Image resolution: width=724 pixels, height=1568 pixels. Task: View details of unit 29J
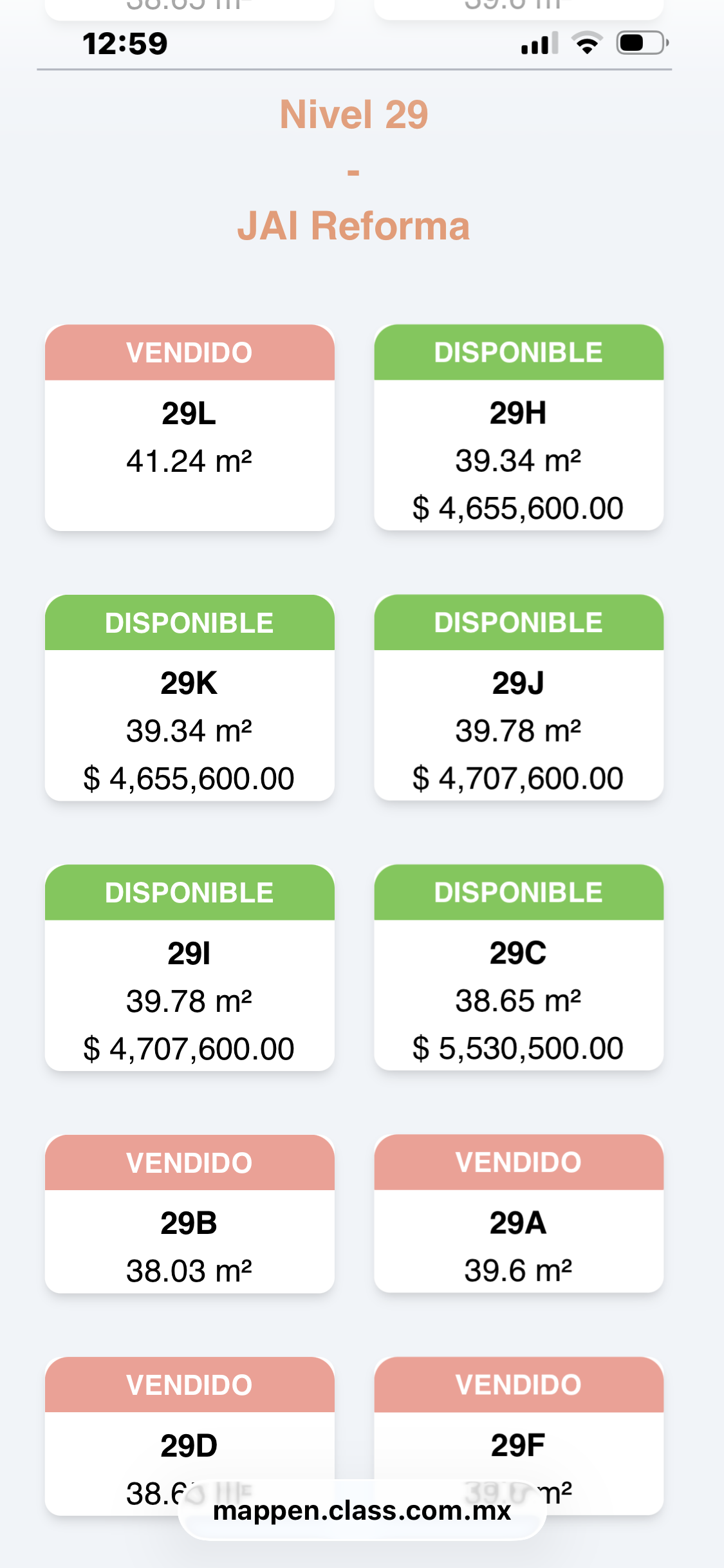(519, 698)
